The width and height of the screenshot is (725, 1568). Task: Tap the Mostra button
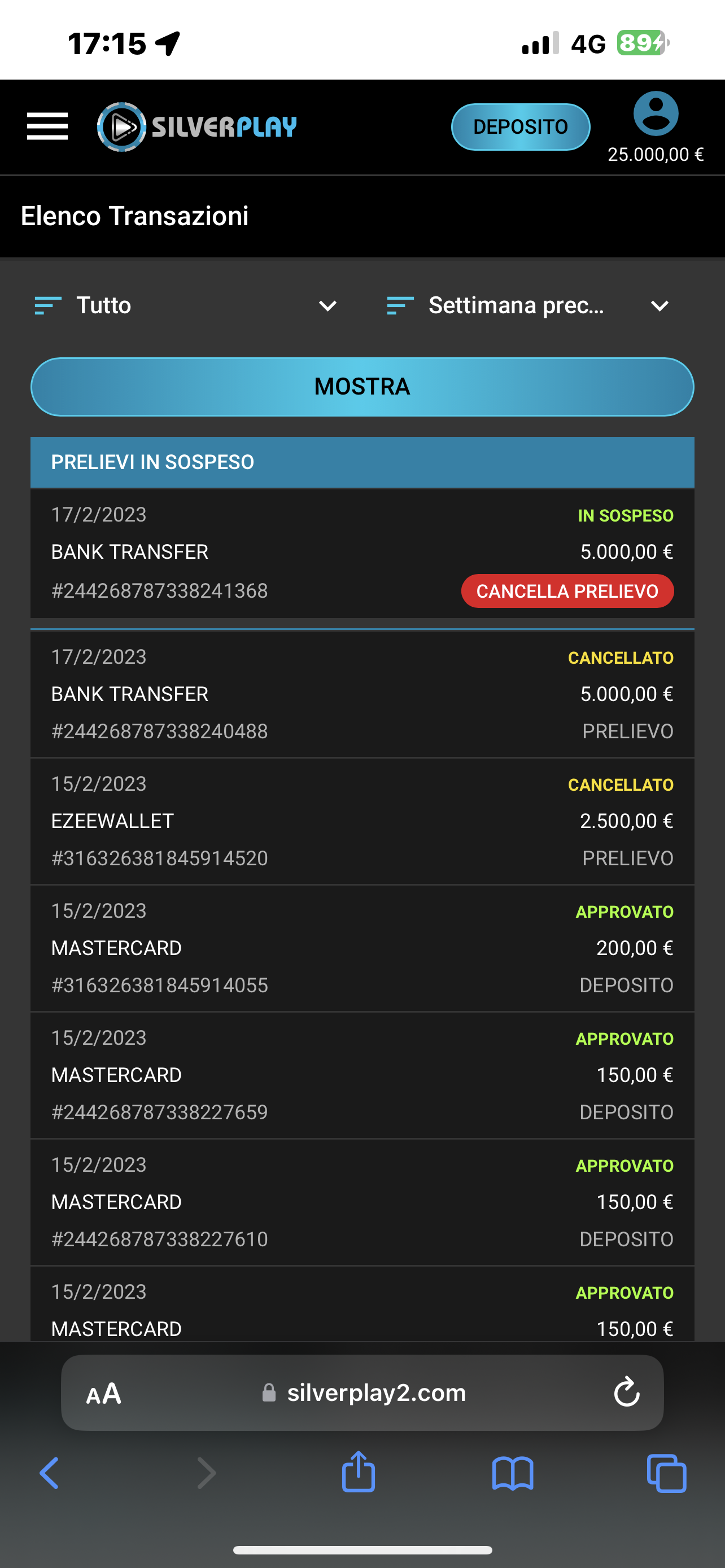(362, 387)
